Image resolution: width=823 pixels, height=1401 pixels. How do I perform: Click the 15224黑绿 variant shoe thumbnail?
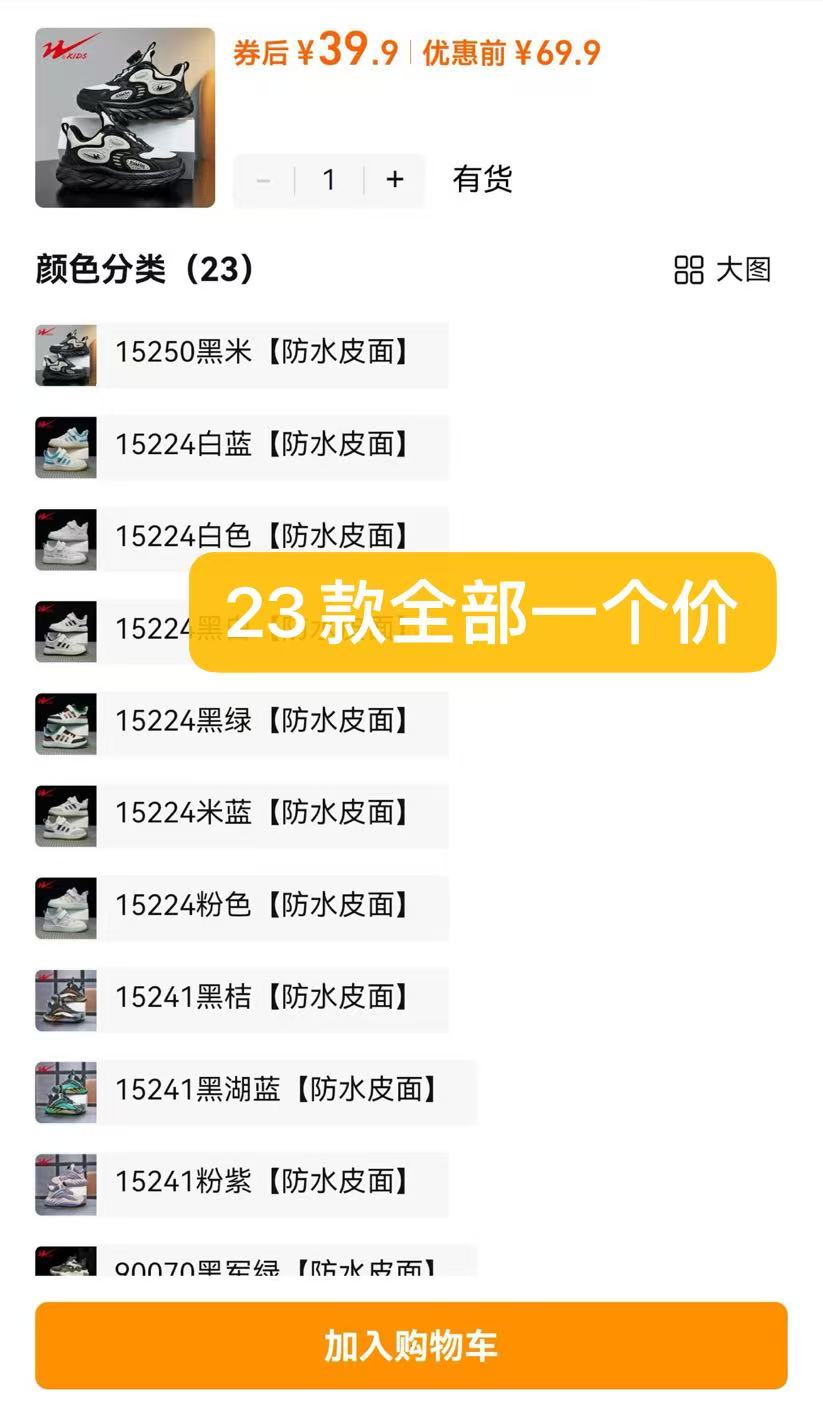64,723
